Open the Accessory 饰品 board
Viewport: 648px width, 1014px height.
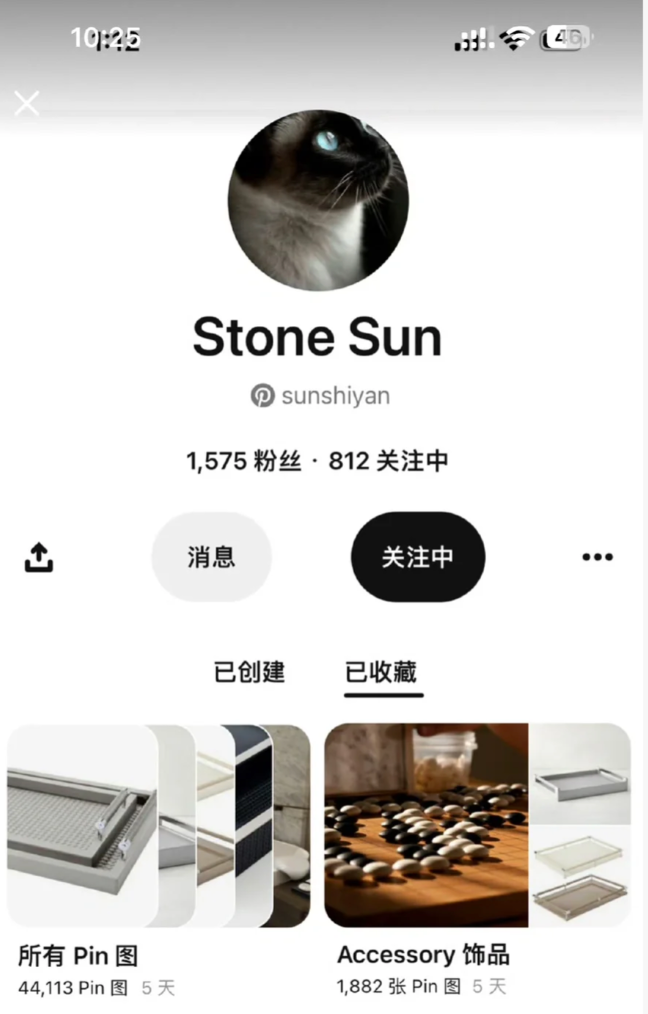(477, 826)
